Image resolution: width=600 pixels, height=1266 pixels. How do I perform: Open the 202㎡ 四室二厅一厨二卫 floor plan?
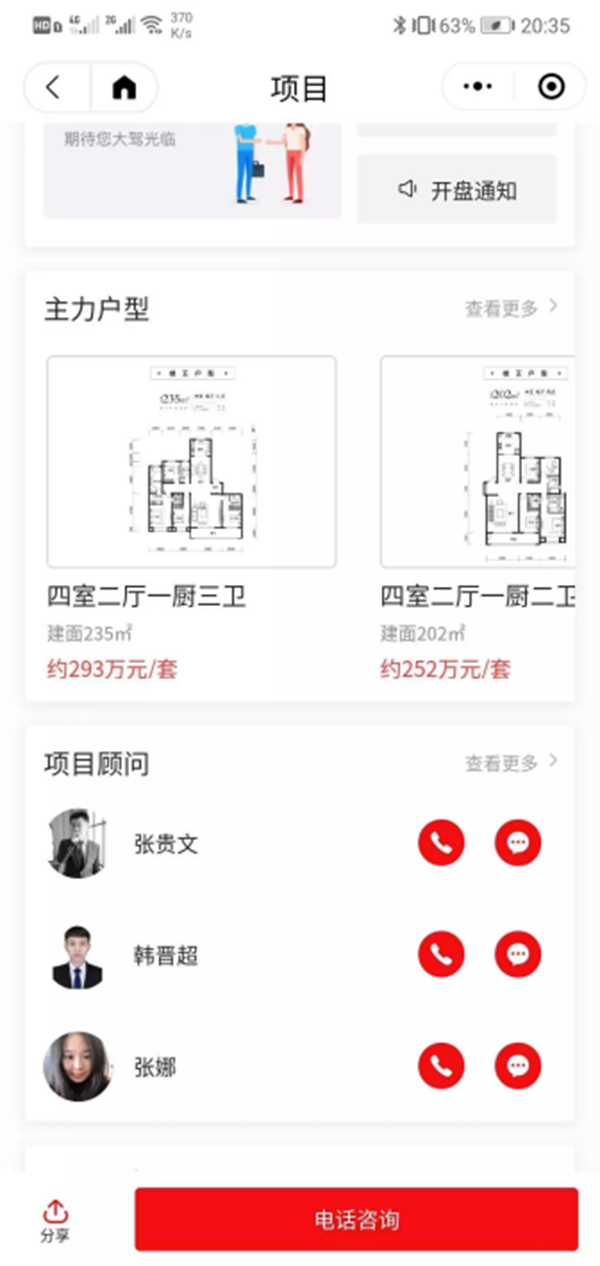tap(478, 462)
